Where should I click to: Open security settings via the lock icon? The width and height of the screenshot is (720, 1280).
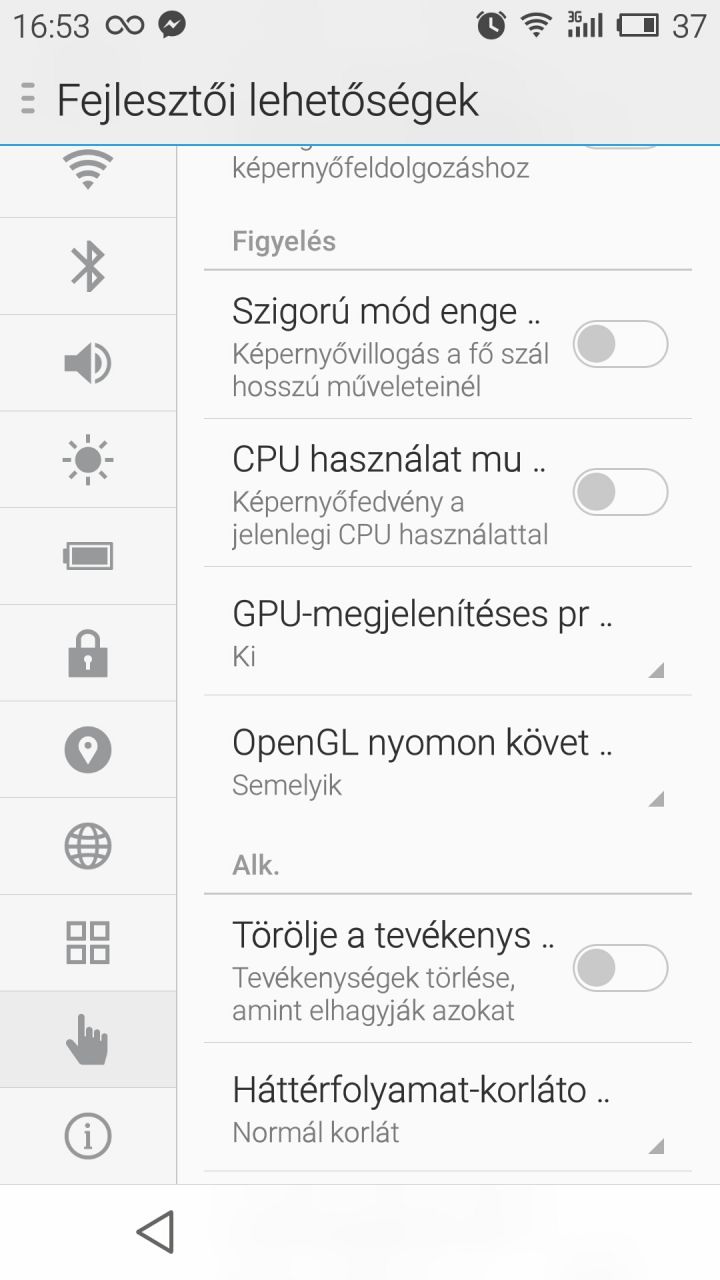pos(88,652)
